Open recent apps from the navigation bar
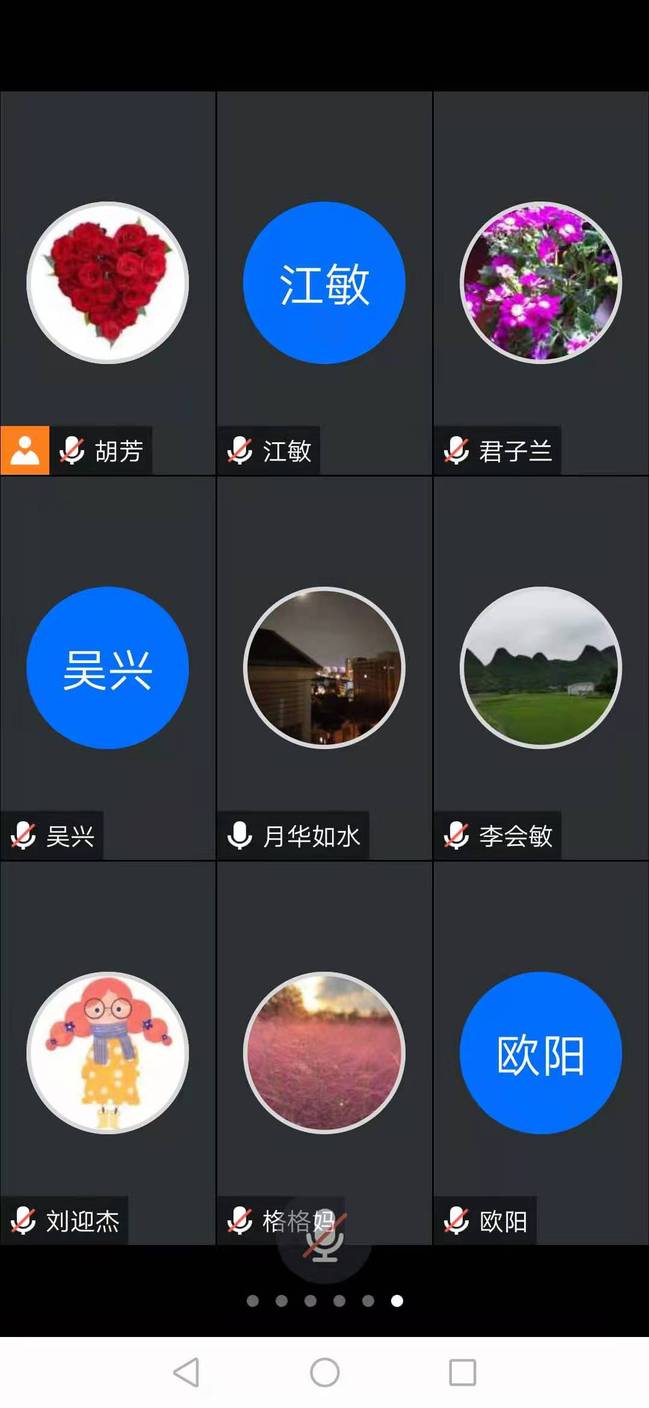The width and height of the screenshot is (649, 1408). [462, 1372]
